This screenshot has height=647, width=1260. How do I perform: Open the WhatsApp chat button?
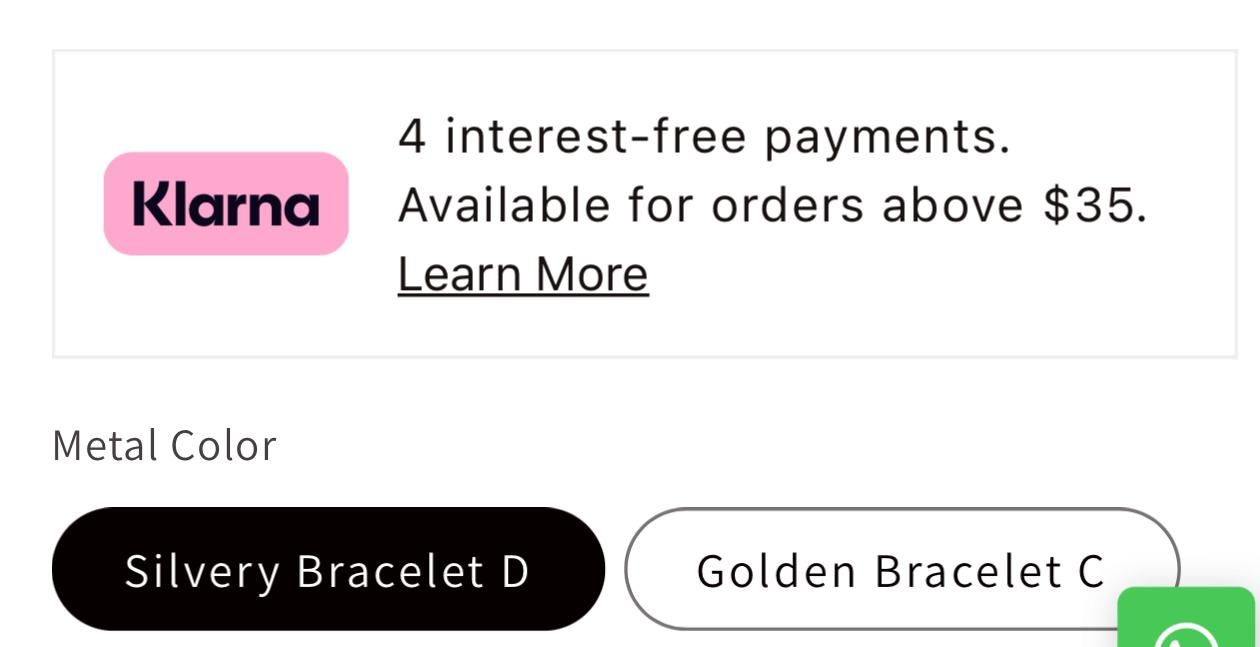pyautogui.click(x=1187, y=622)
